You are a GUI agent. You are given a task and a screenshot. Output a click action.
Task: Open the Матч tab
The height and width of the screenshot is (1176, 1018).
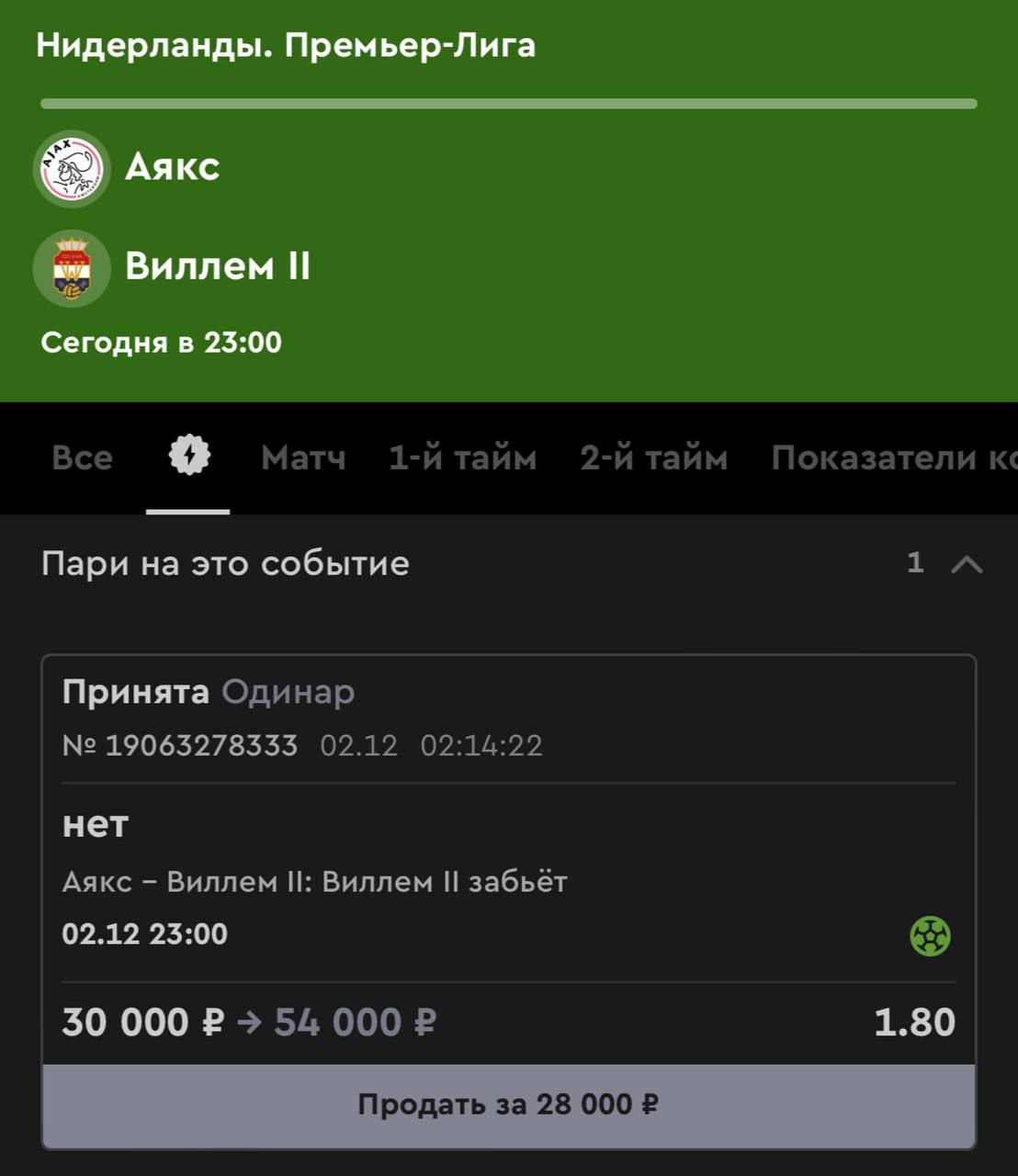[x=303, y=458]
